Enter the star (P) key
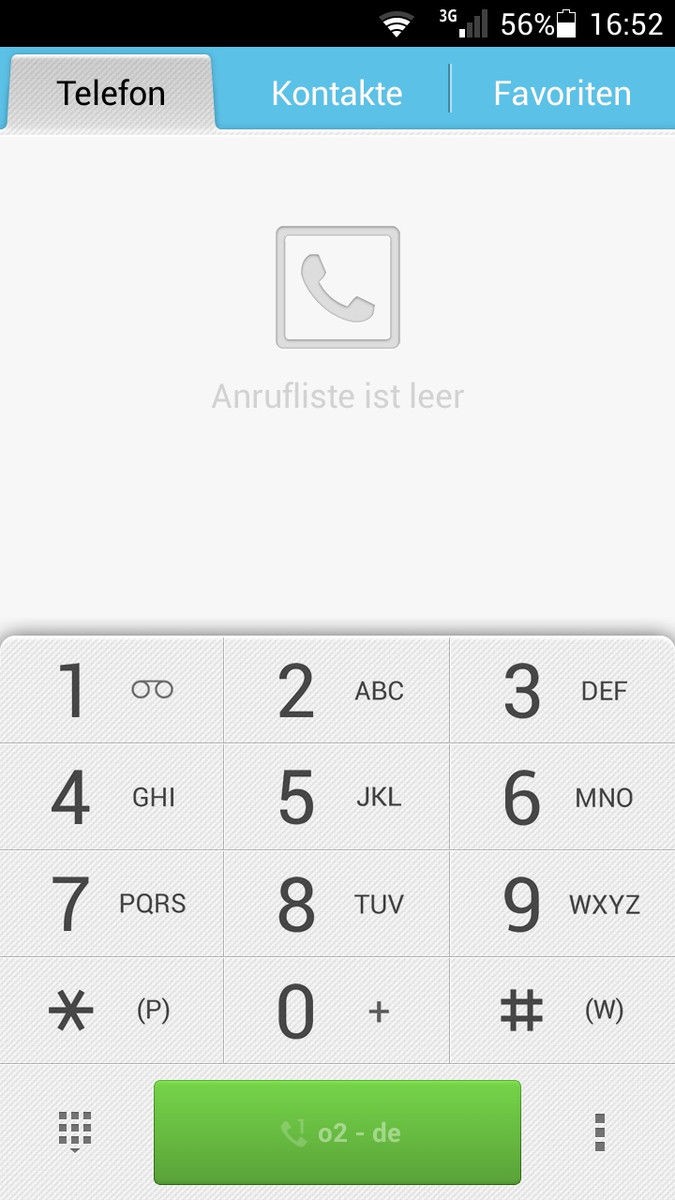This screenshot has width=675, height=1200. coord(111,1011)
